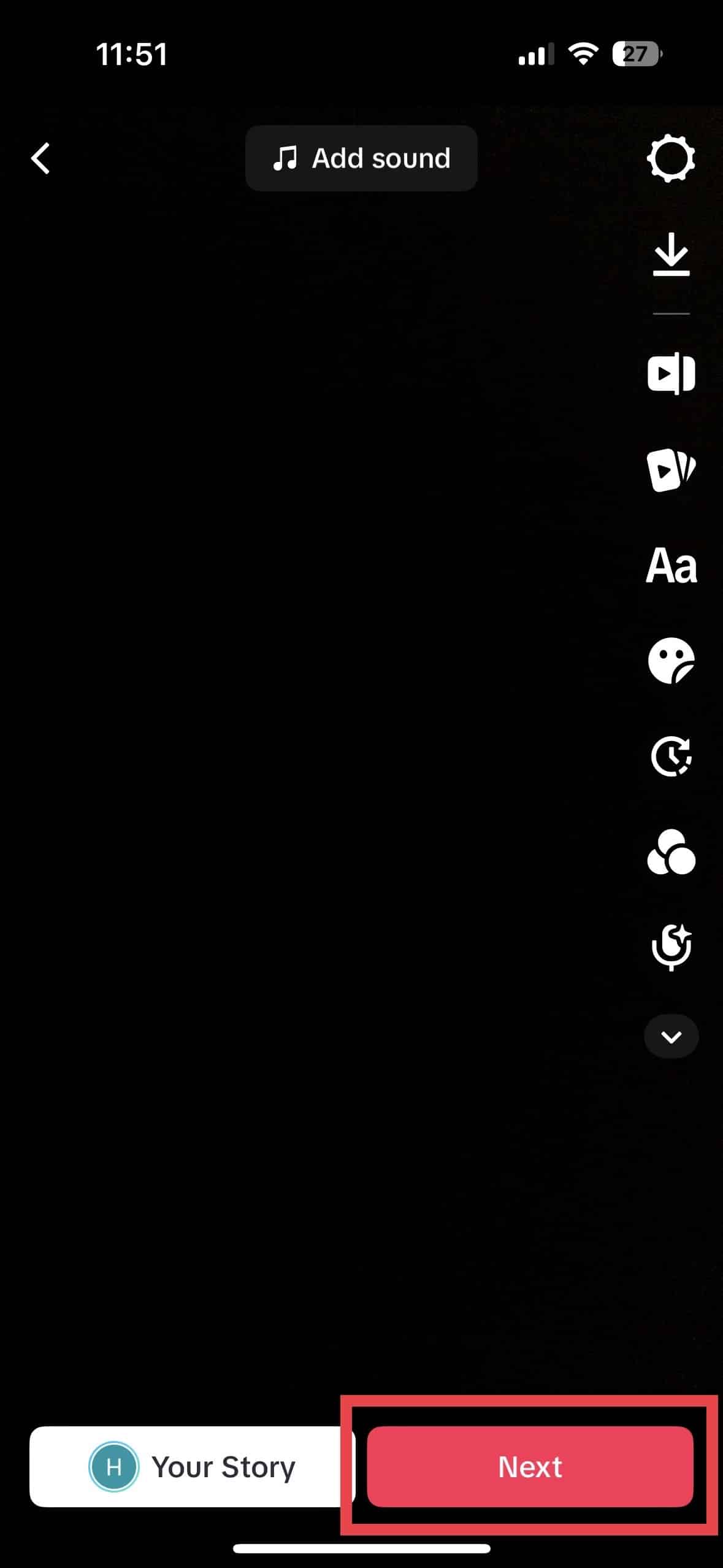Open the stickers face icon
This screenshot has height=1568, width=723.
click(x=671, y=660)
